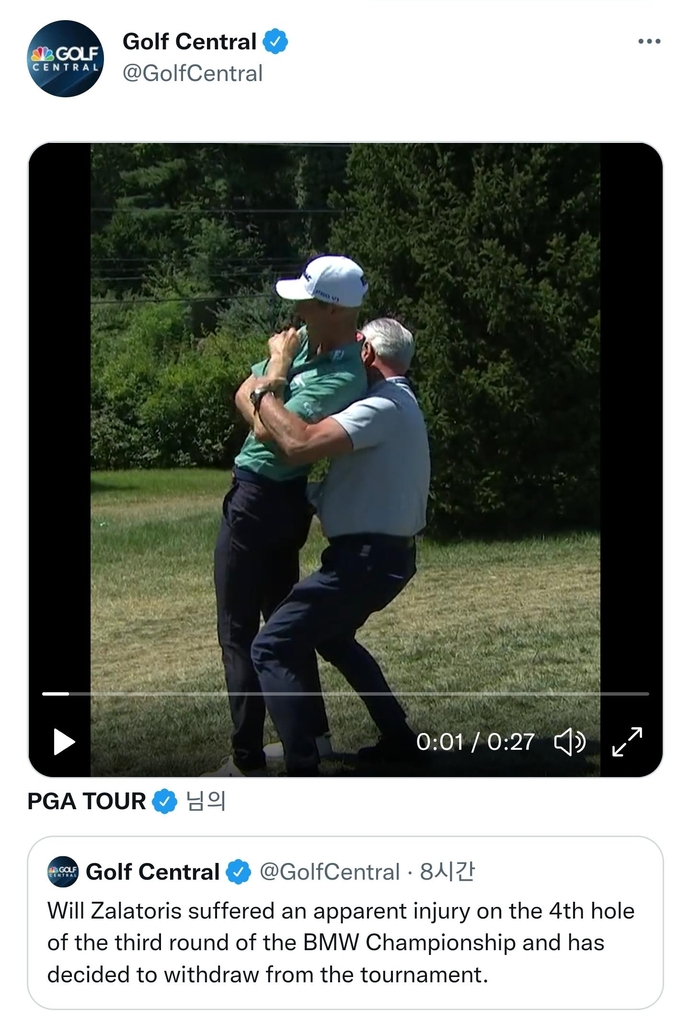Open Golf Central profile avatar
Image resolution: width=690 pixels, height=1024 pixels.
(x=65, y=58)
